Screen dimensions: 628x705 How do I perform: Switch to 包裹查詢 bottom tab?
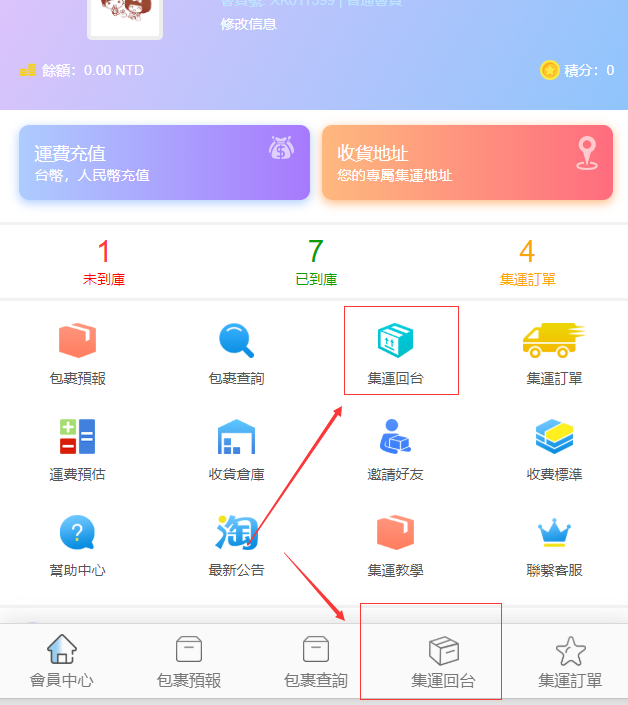(x=316, y=662)
